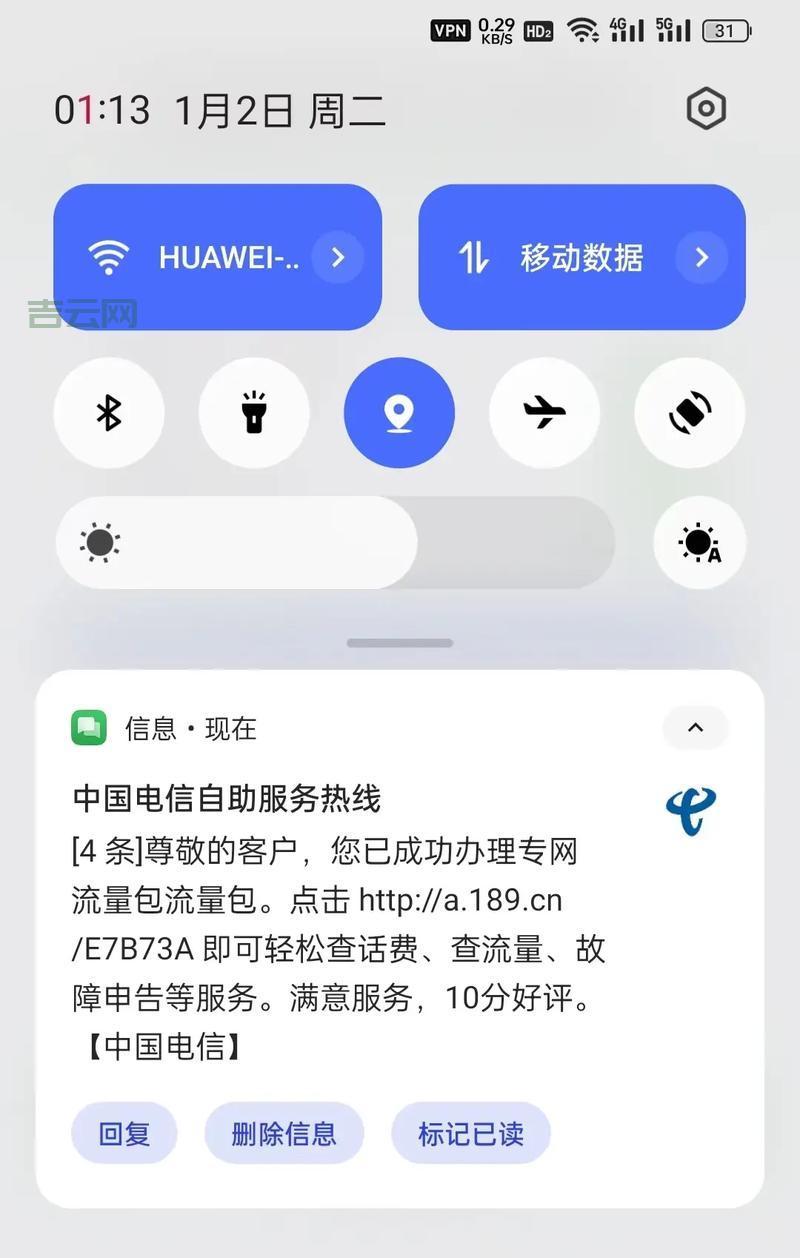Collapse the message notification with the up arrow
Viewport: 800px width, 1258px height.
[695, 728]
